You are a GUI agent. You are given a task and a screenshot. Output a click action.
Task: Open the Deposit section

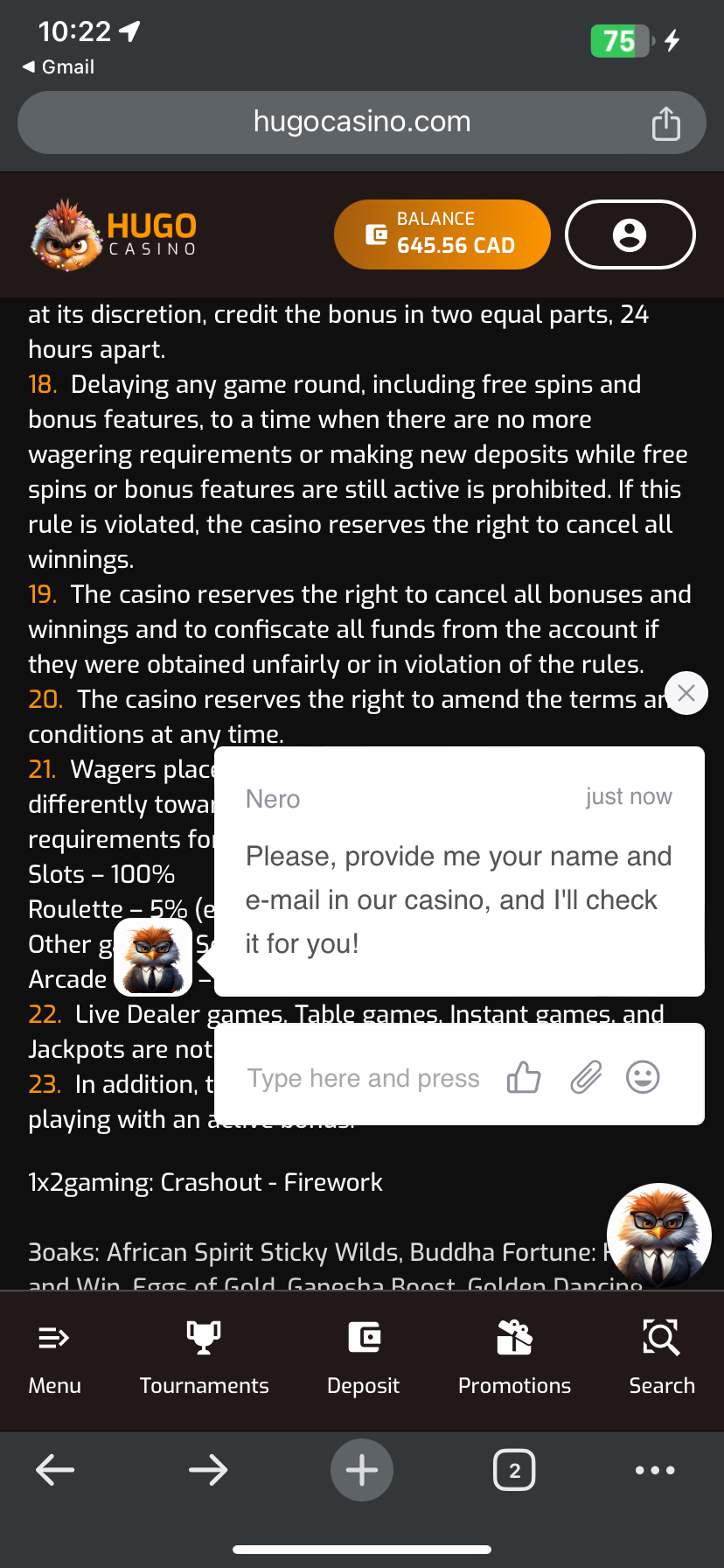pos(363,1355)
